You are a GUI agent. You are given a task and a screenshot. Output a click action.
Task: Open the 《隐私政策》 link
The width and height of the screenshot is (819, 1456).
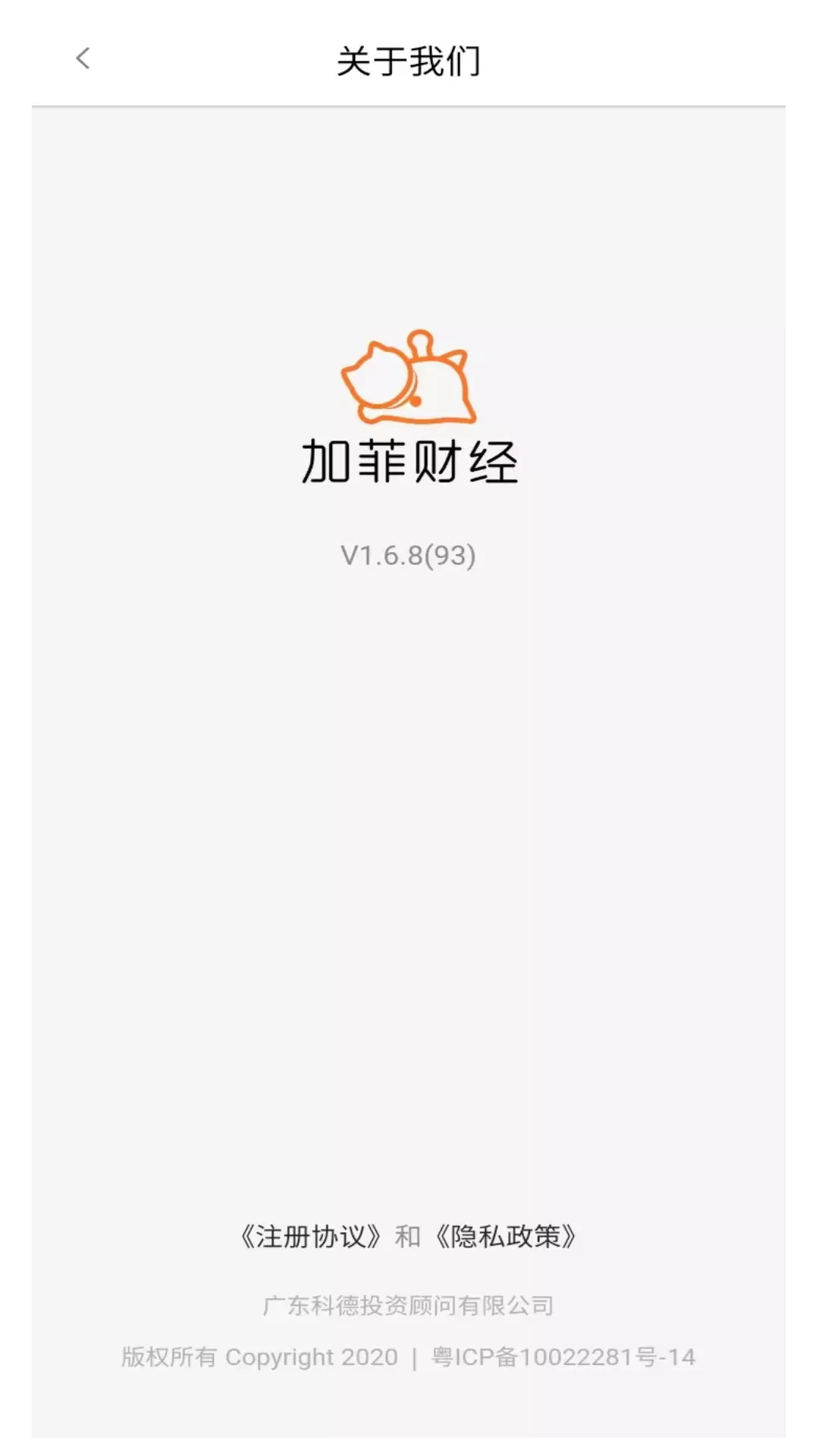pos(506,1237)
